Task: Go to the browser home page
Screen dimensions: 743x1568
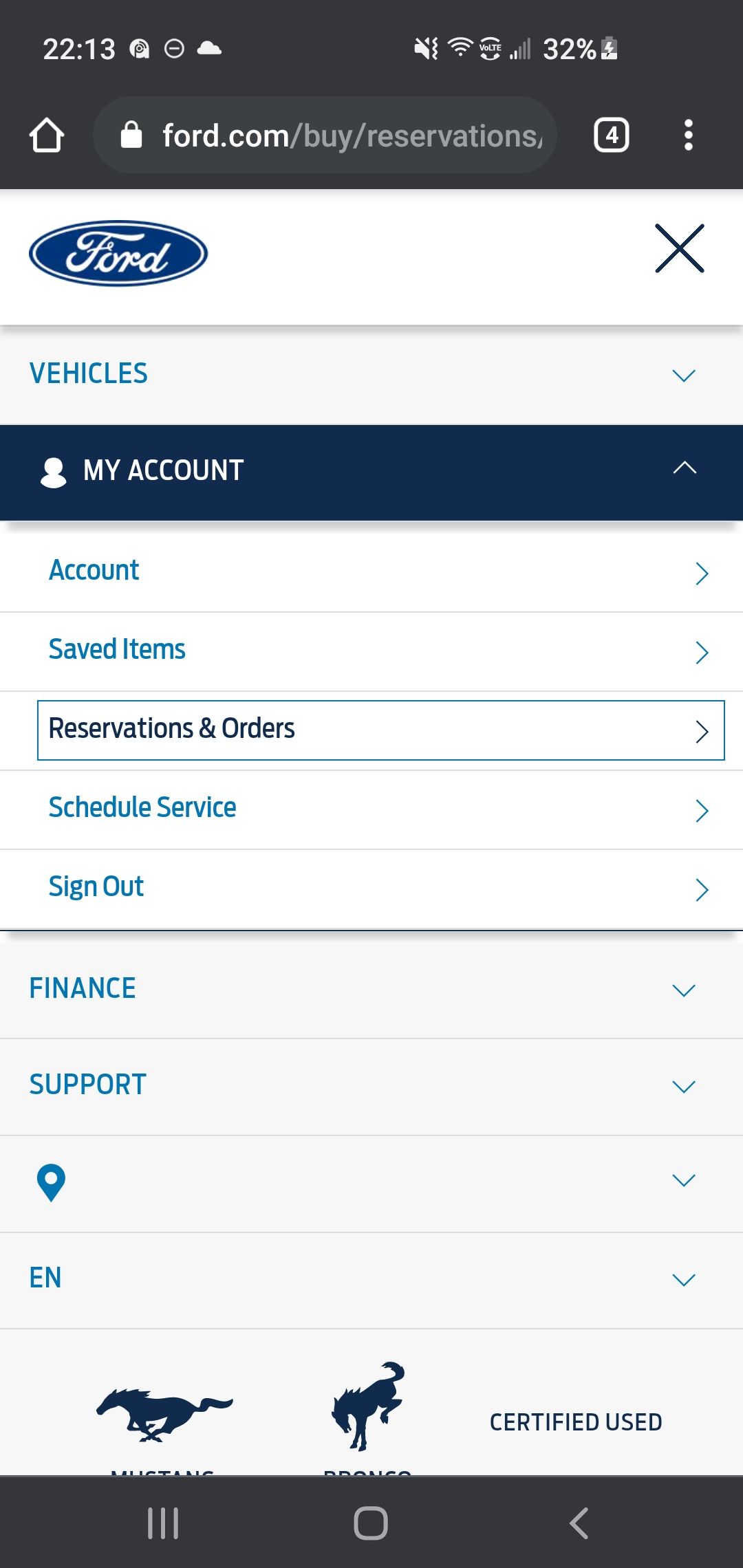Action: point(47,135)
